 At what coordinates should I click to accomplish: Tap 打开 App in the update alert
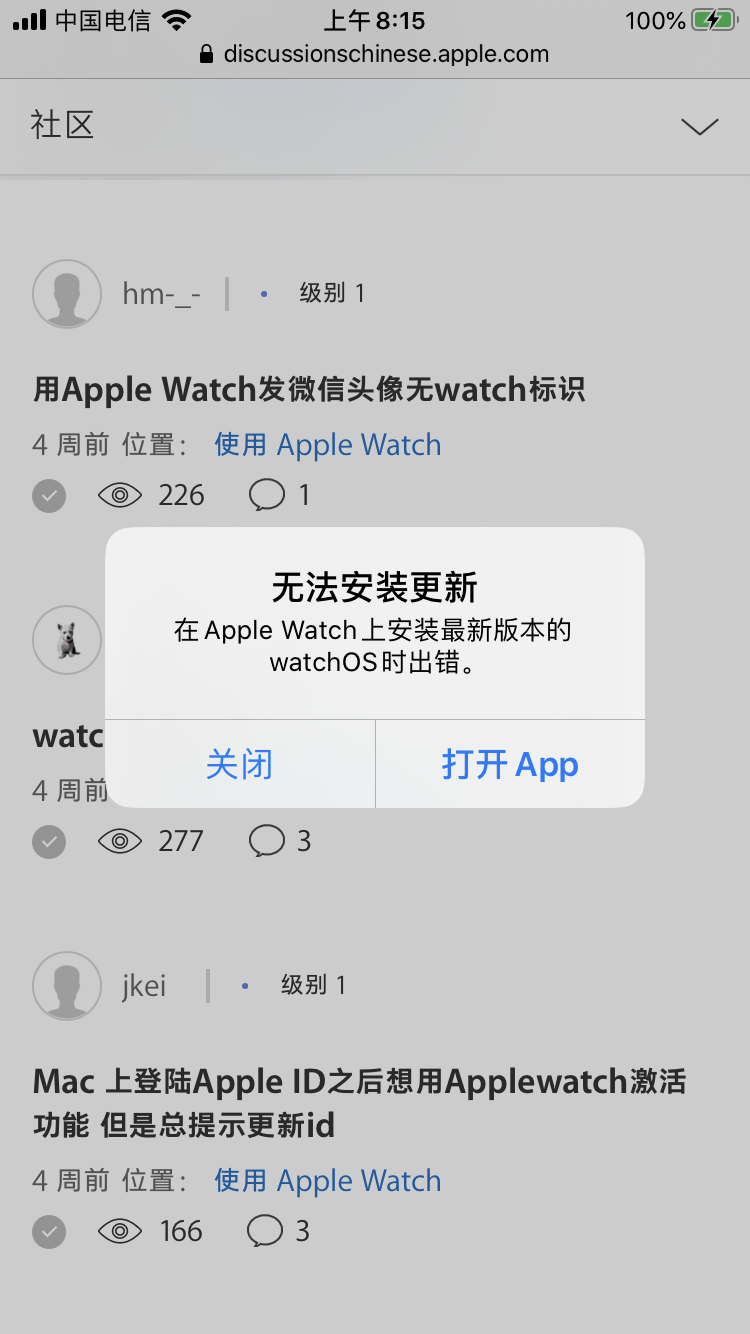[510, 764]
